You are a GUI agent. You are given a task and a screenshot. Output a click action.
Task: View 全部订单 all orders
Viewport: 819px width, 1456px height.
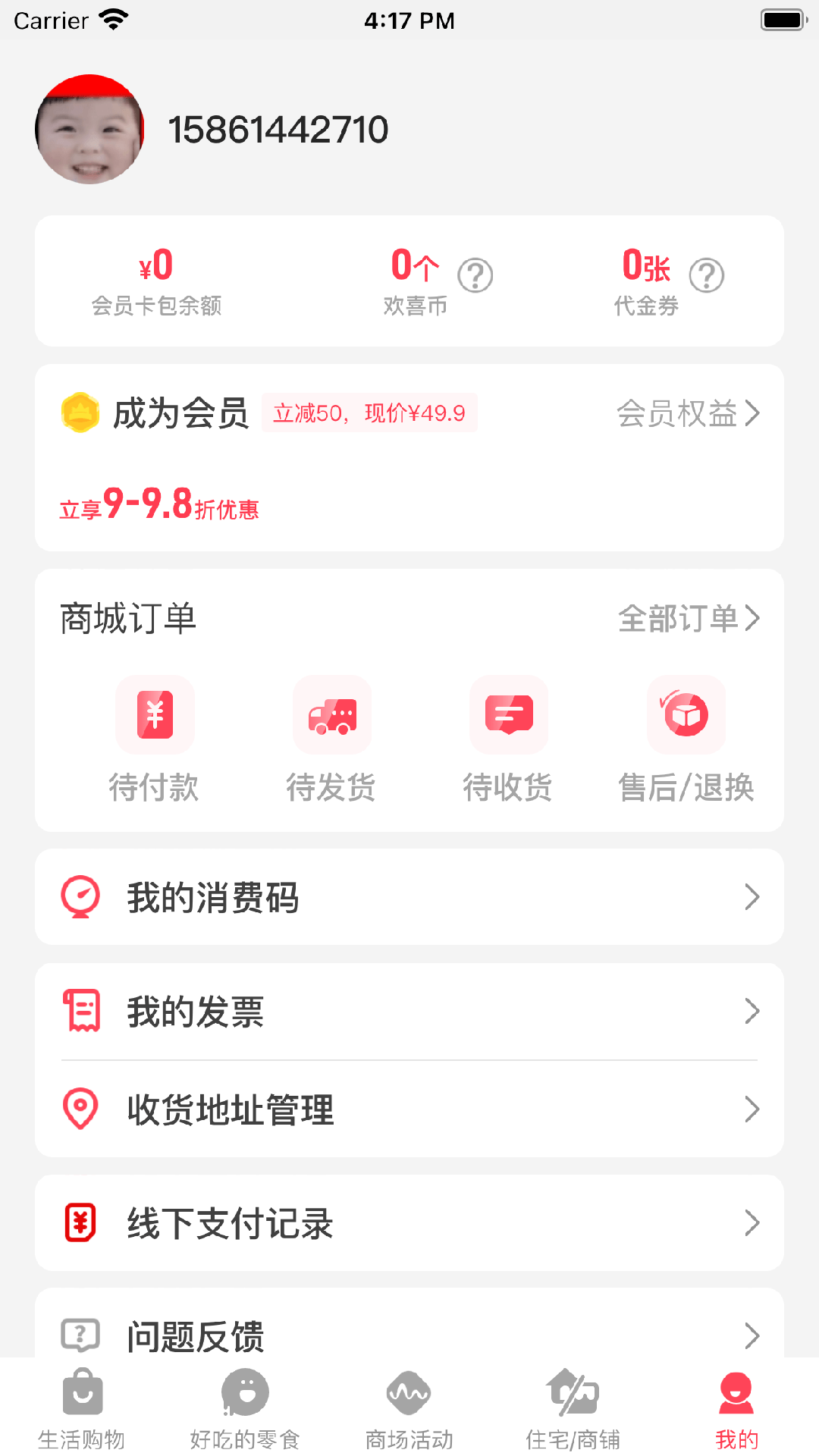(689, 618)
